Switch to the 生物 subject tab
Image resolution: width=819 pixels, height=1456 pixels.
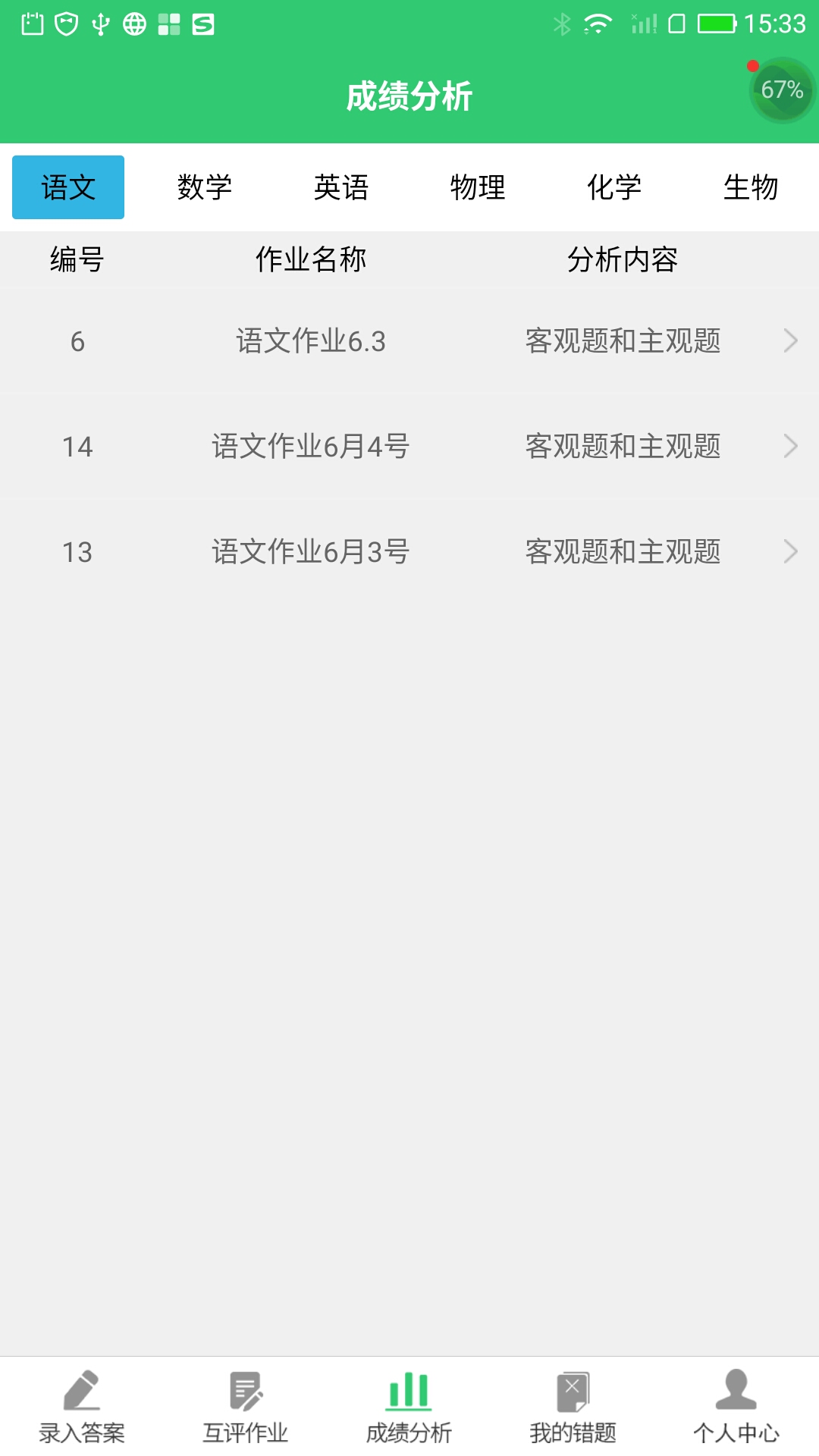751,187
